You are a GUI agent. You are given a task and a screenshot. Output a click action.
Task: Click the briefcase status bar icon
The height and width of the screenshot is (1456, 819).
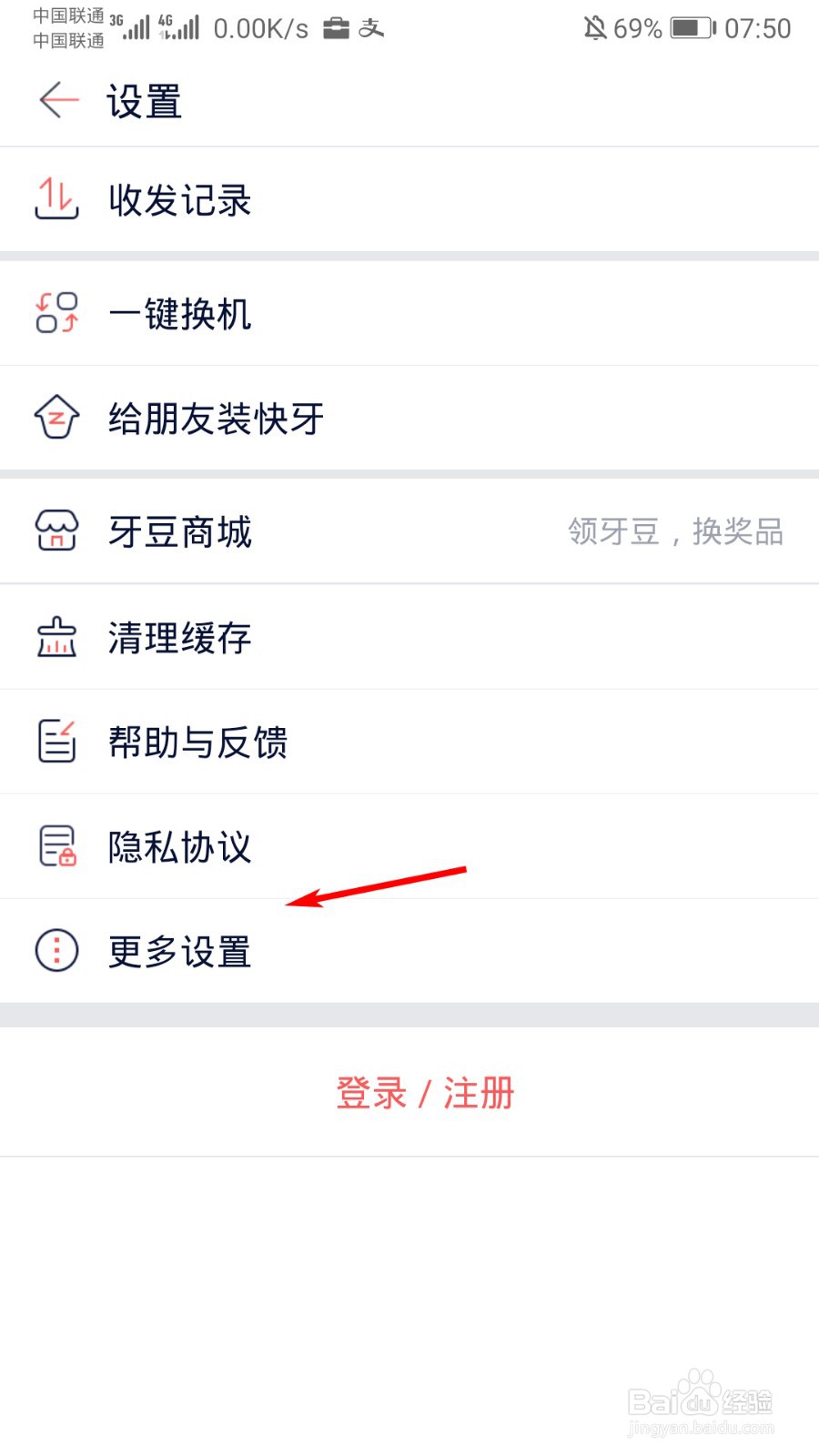coord(335,27)
